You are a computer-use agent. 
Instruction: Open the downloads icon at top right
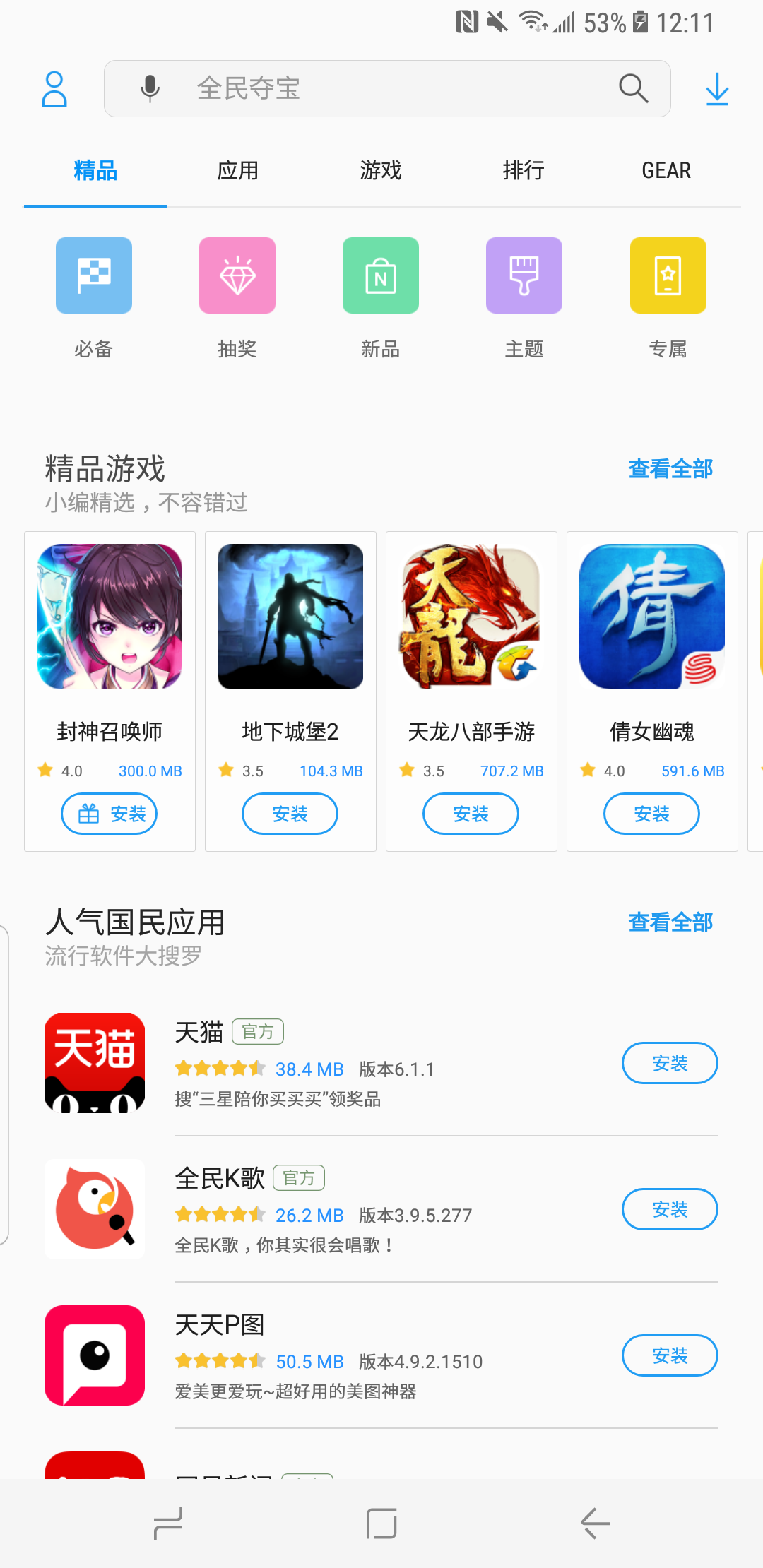click(716, 88)
